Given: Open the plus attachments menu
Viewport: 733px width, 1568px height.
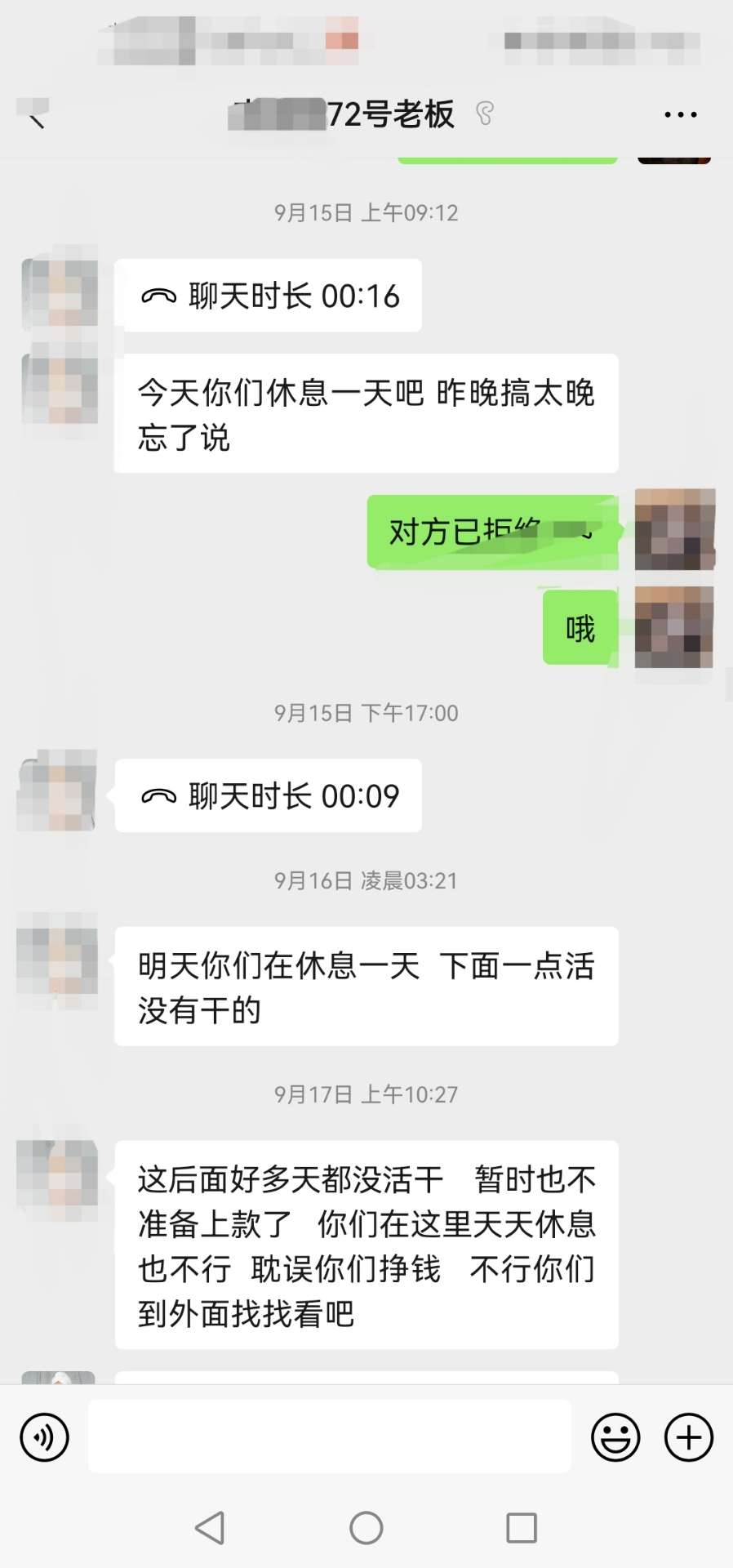Looking at the screenshot, I should pos(689,1437).
